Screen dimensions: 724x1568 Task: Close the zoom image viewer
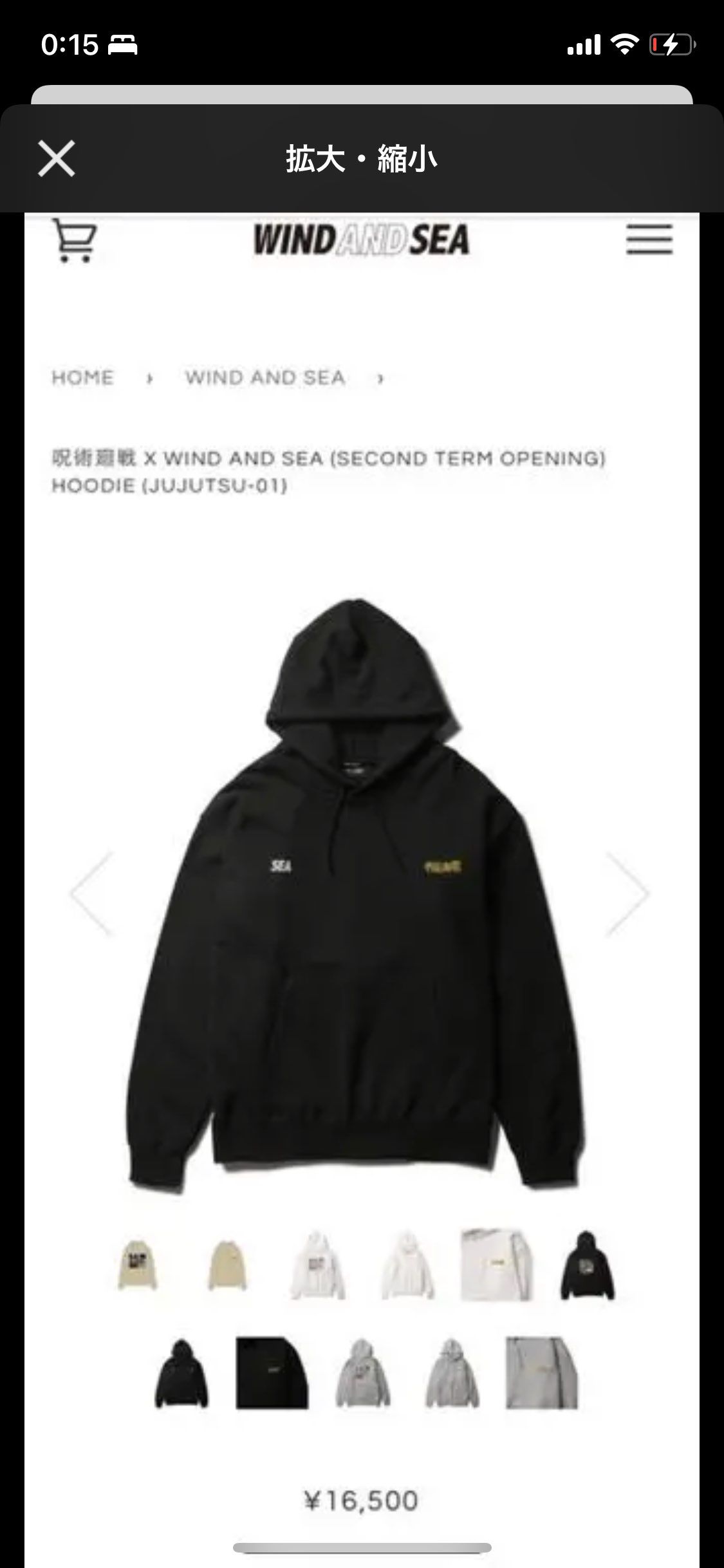tap(57, 158)
